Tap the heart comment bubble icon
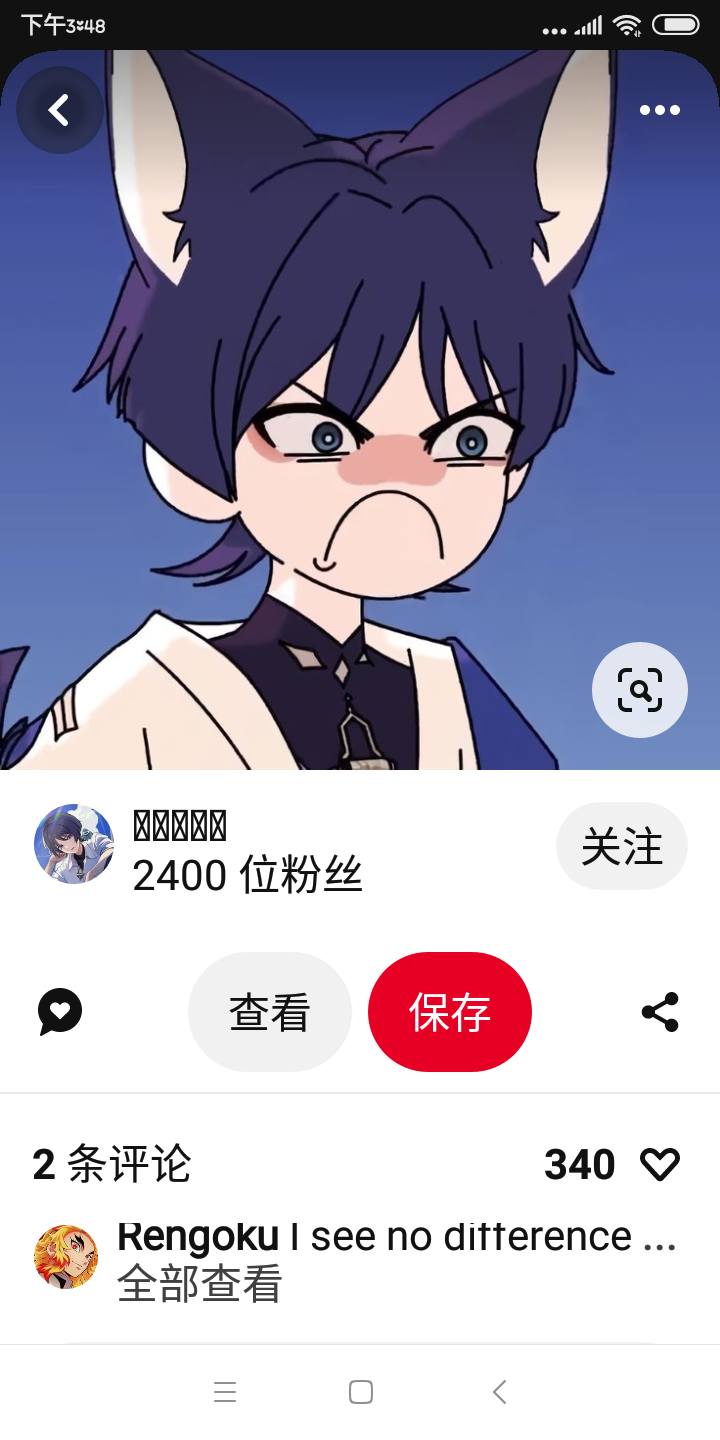 [60, 1012]
